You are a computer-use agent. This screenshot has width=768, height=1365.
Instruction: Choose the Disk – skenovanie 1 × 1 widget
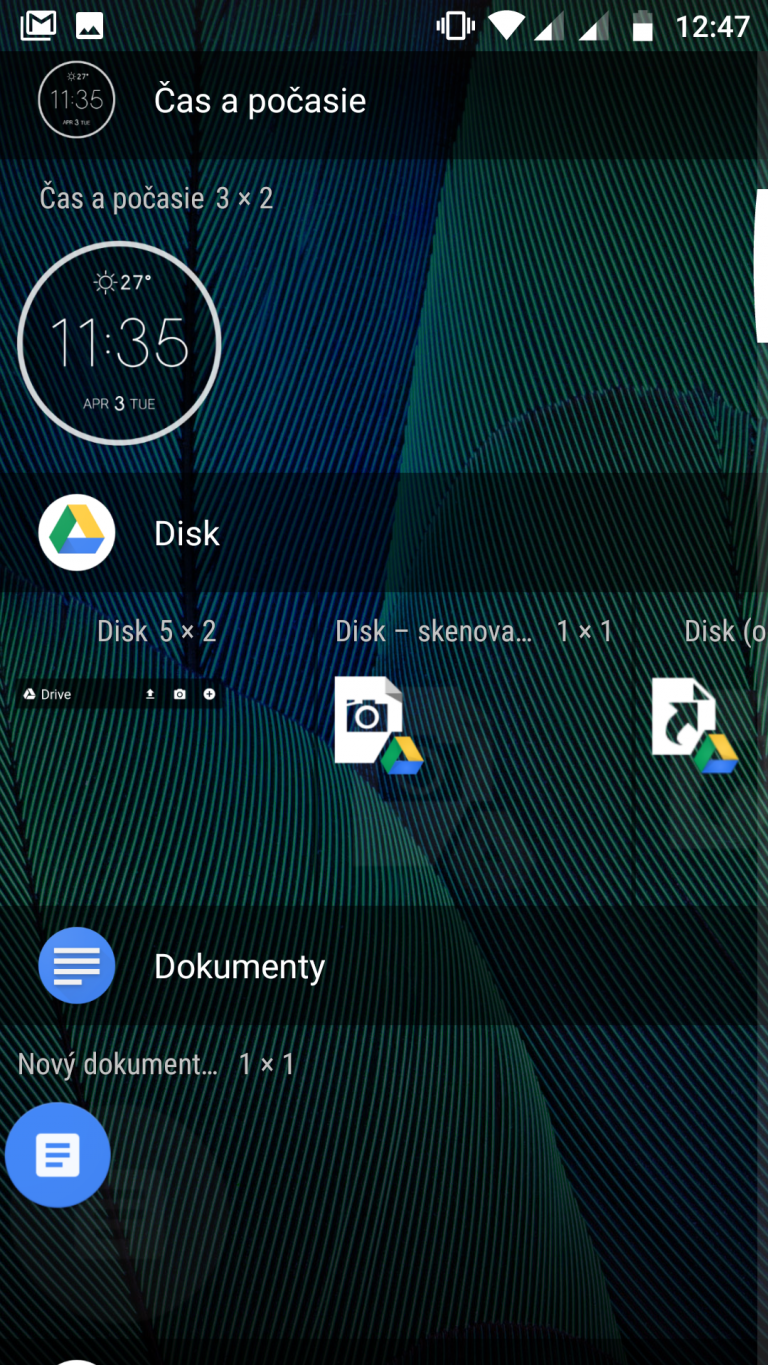click(x=379, y=725)
